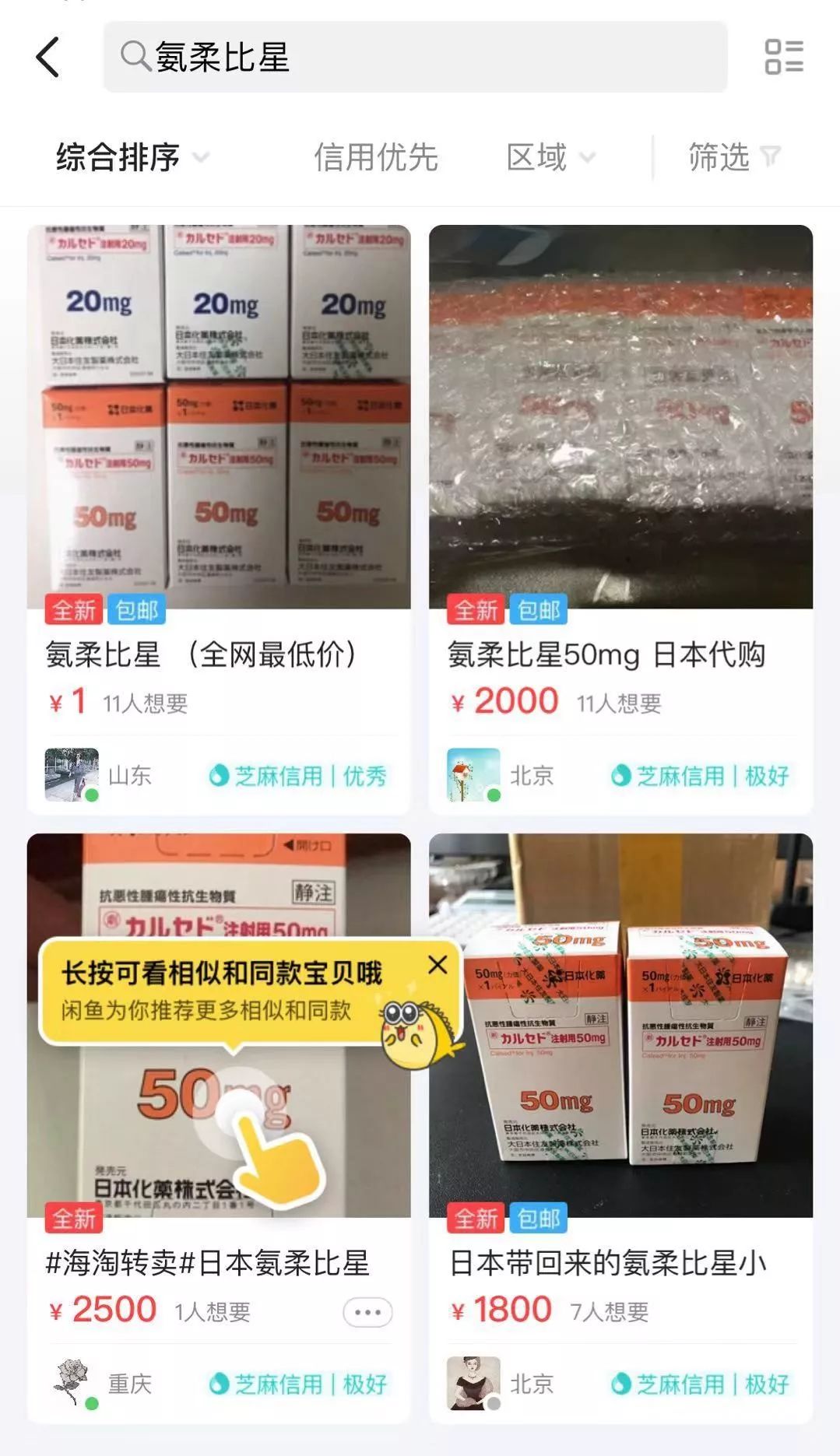Tap the back arrow to leave search results
Viewport: 840px width, 1456px height.
point(48,58)
